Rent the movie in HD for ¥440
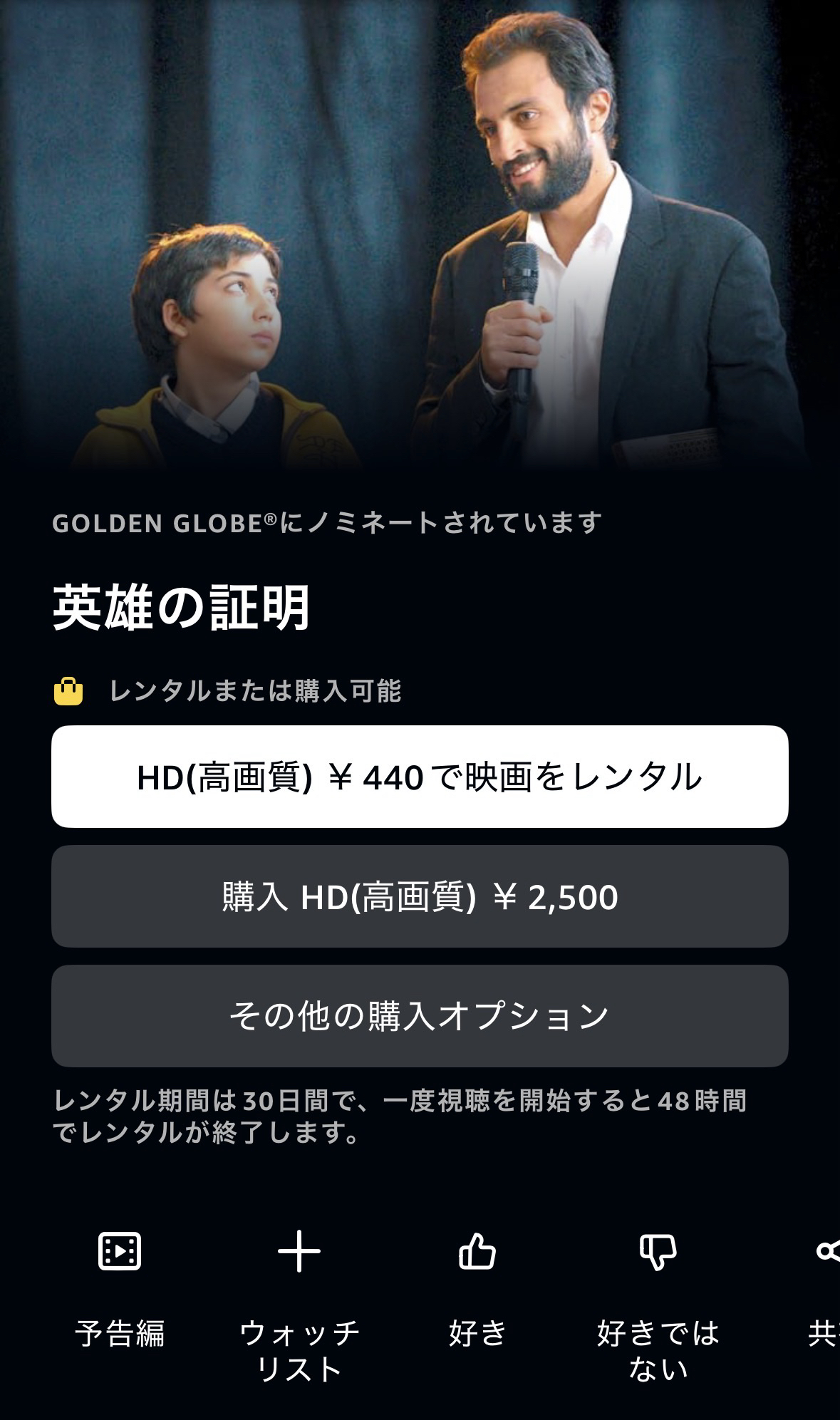Viewport: 840px width, 1420px height. (420, 777)
